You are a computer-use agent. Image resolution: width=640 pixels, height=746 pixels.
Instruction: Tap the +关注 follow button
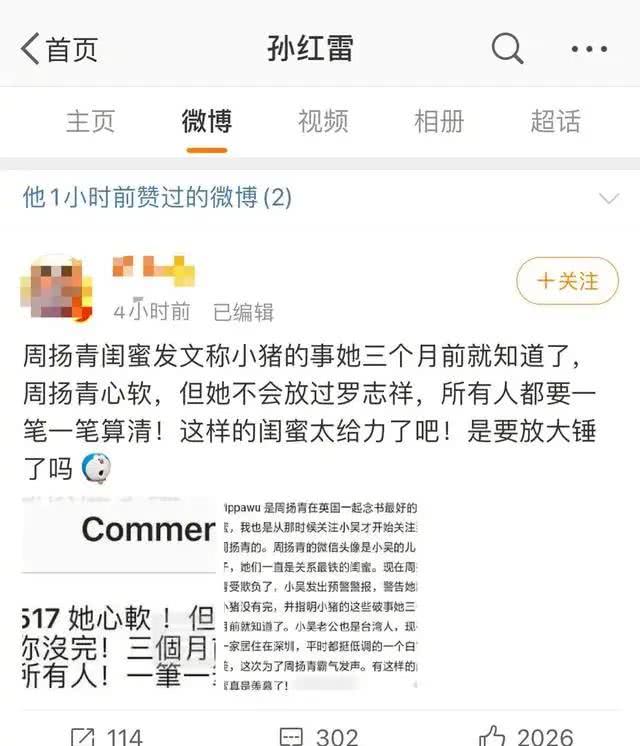coord(567,281)
